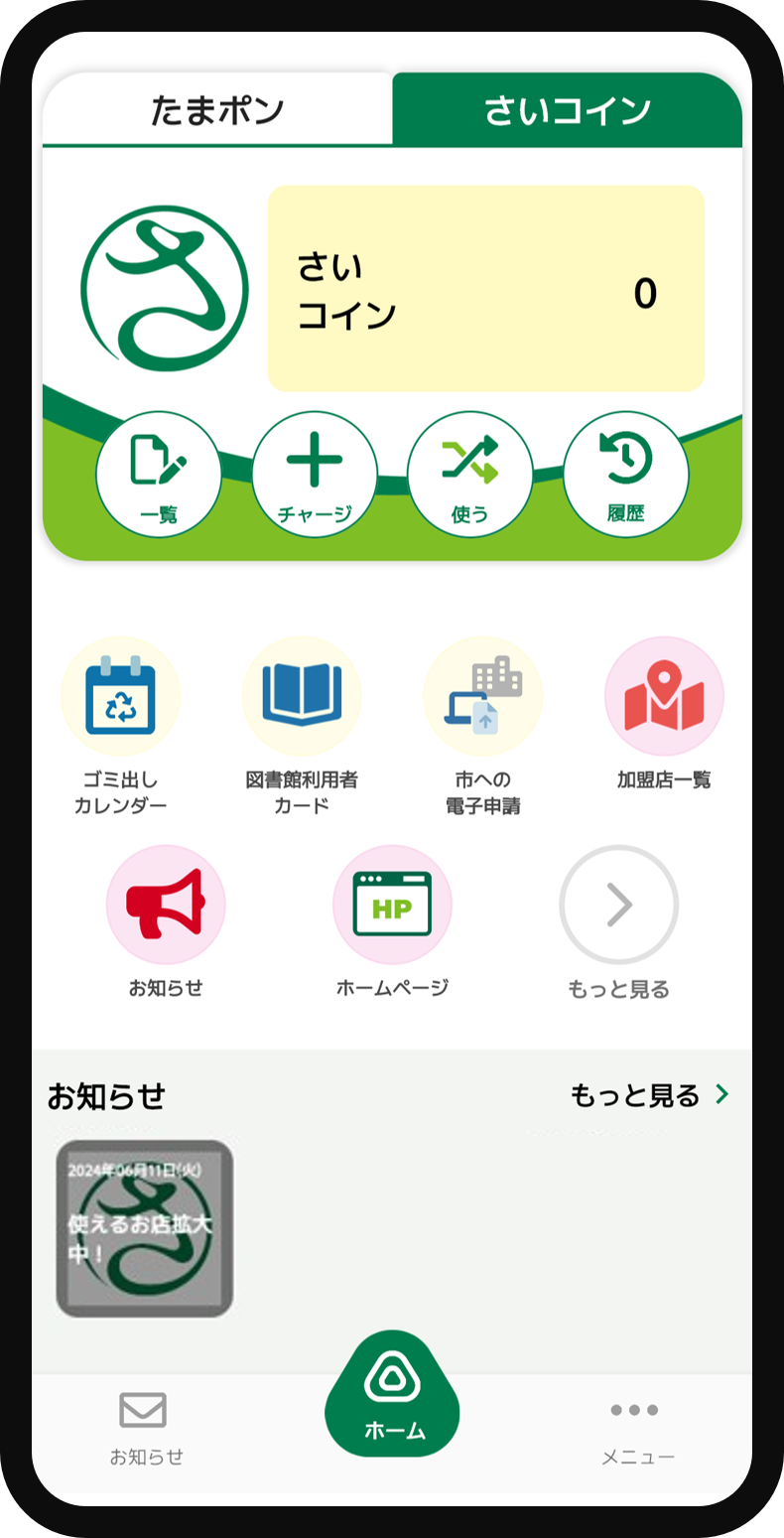Image resolution: width=784 pixels, height=1538 pixels.
Task: Open ゴミ出しカレンダー
Action: point(120,696)
